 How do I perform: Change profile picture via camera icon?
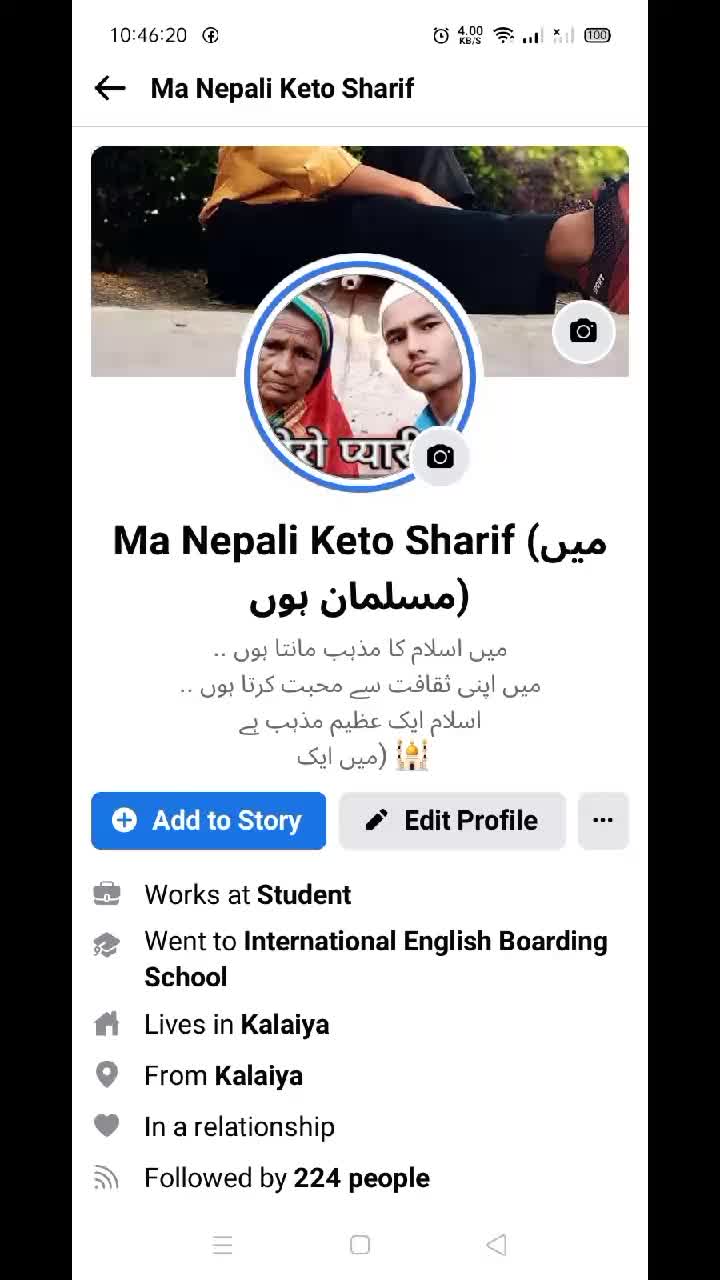440,457
